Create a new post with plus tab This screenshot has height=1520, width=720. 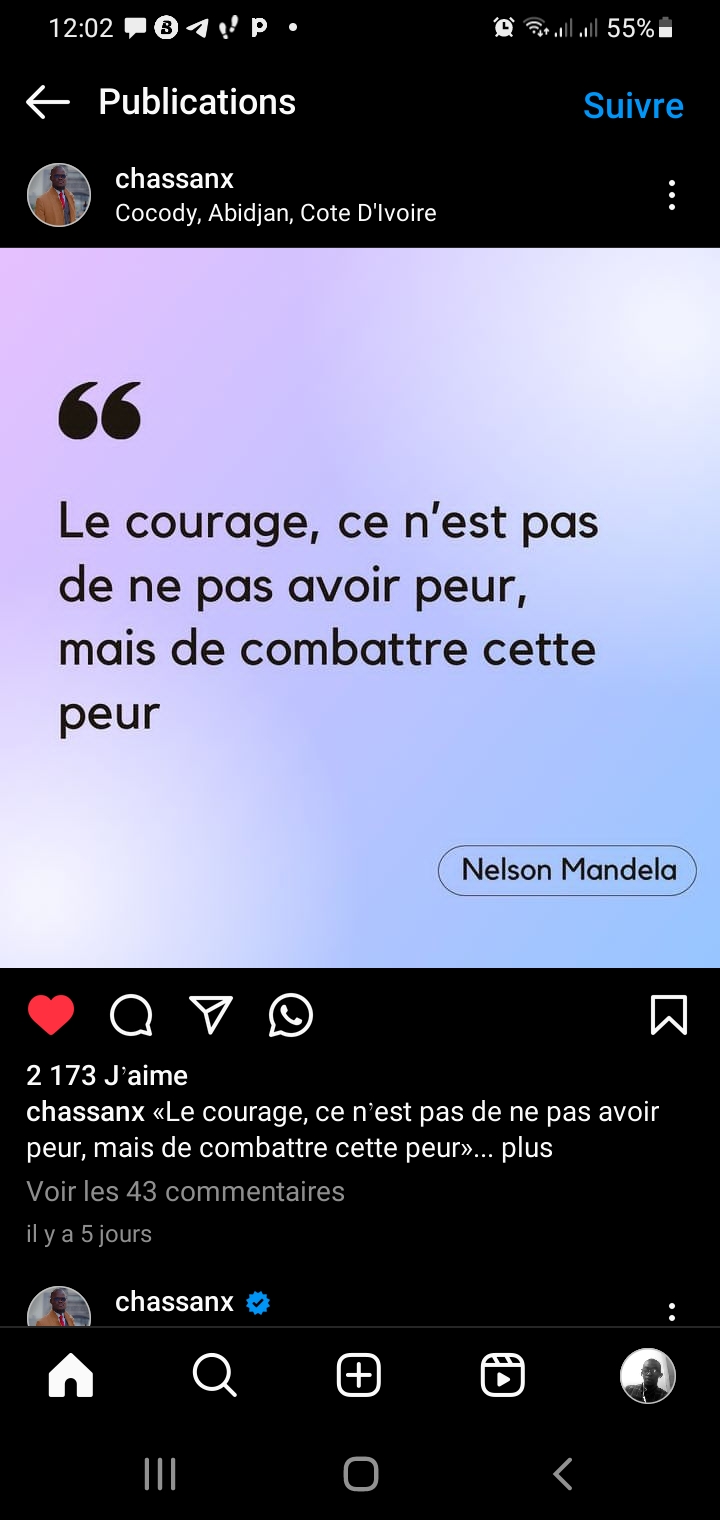coord(359,1375)
